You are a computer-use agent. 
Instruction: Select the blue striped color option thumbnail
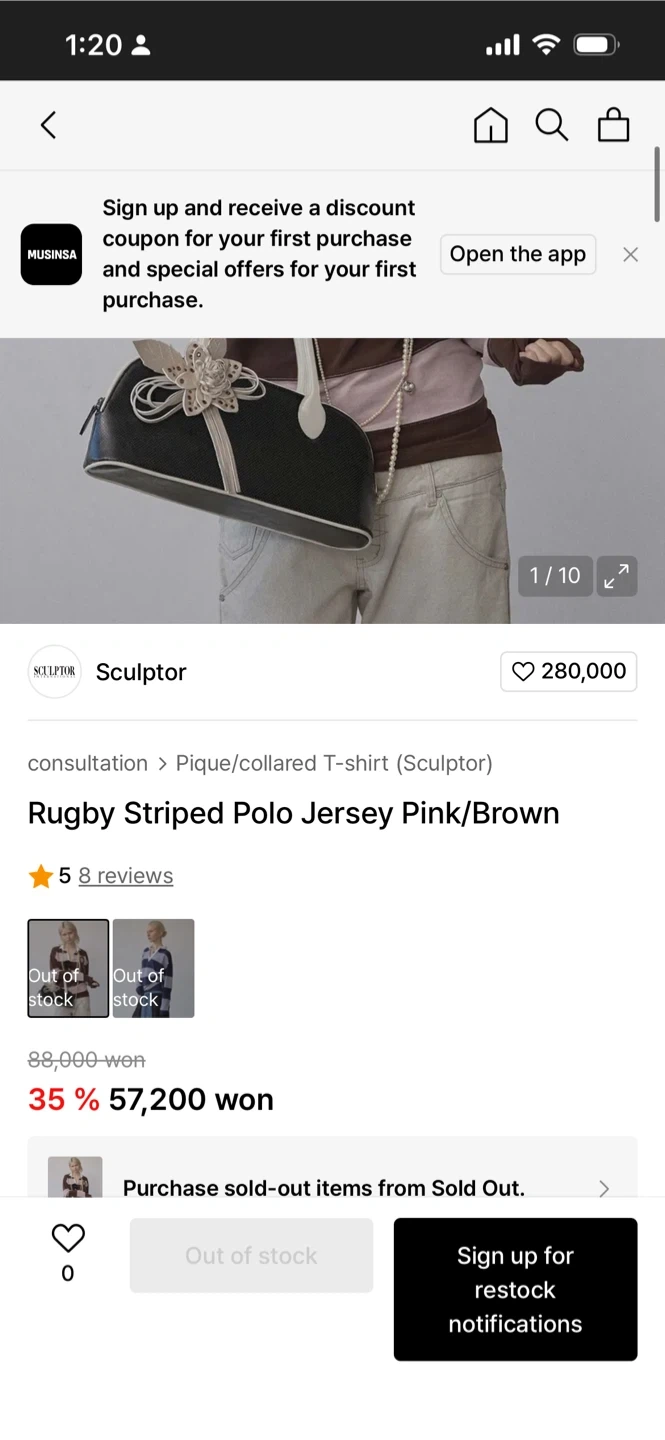pos(153,968)
